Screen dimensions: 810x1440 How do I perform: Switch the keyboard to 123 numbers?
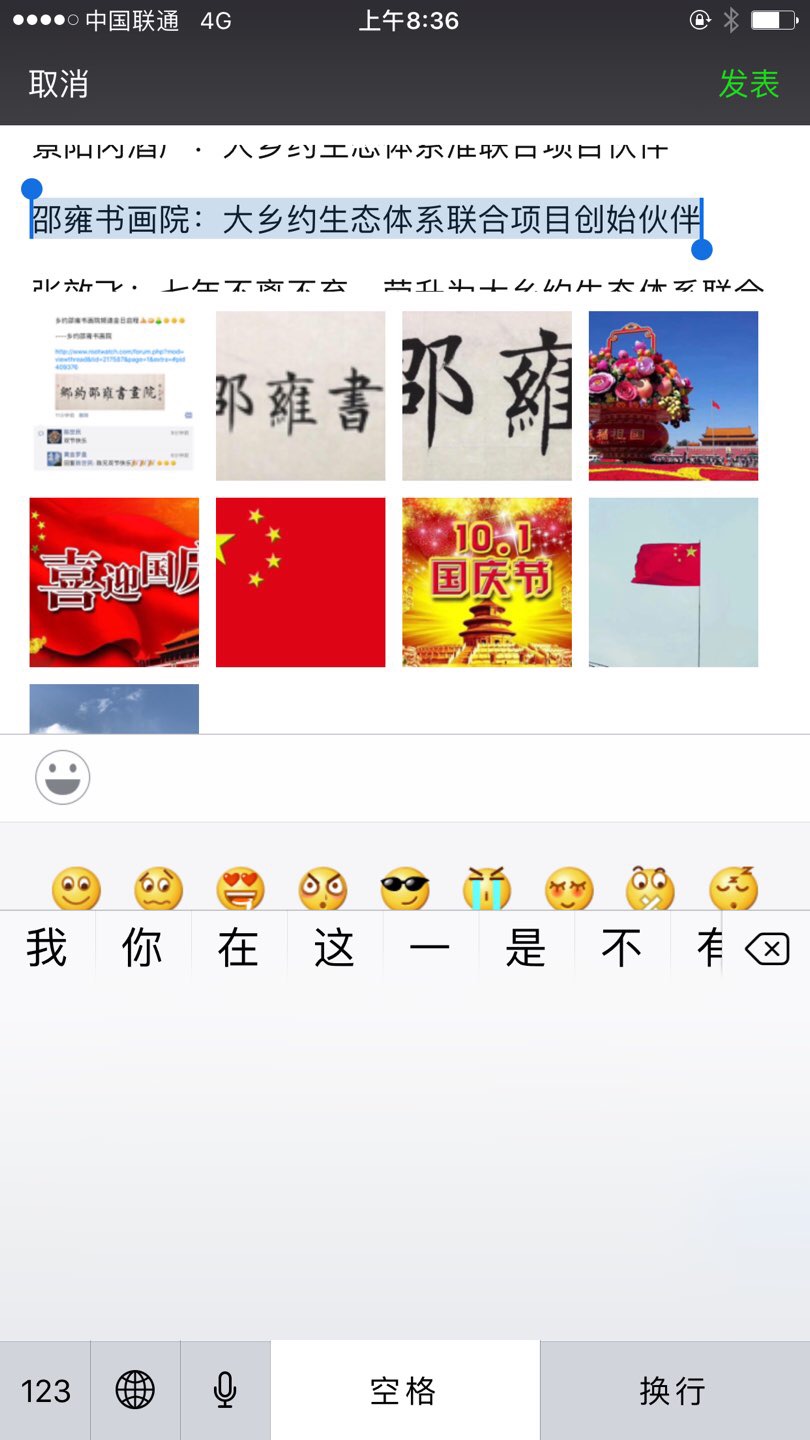pos(45,1390)
